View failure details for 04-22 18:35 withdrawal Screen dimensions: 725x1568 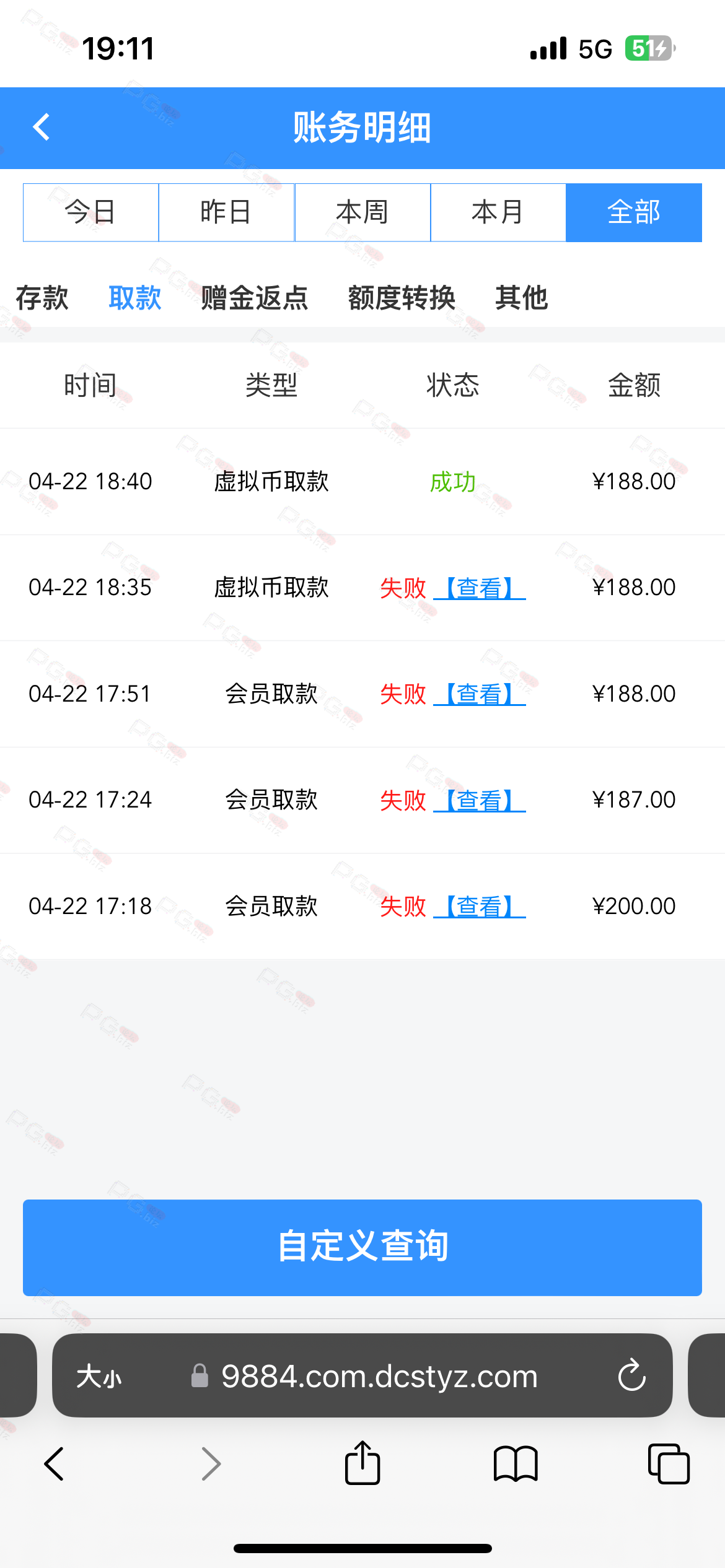(x=480, y=588)
